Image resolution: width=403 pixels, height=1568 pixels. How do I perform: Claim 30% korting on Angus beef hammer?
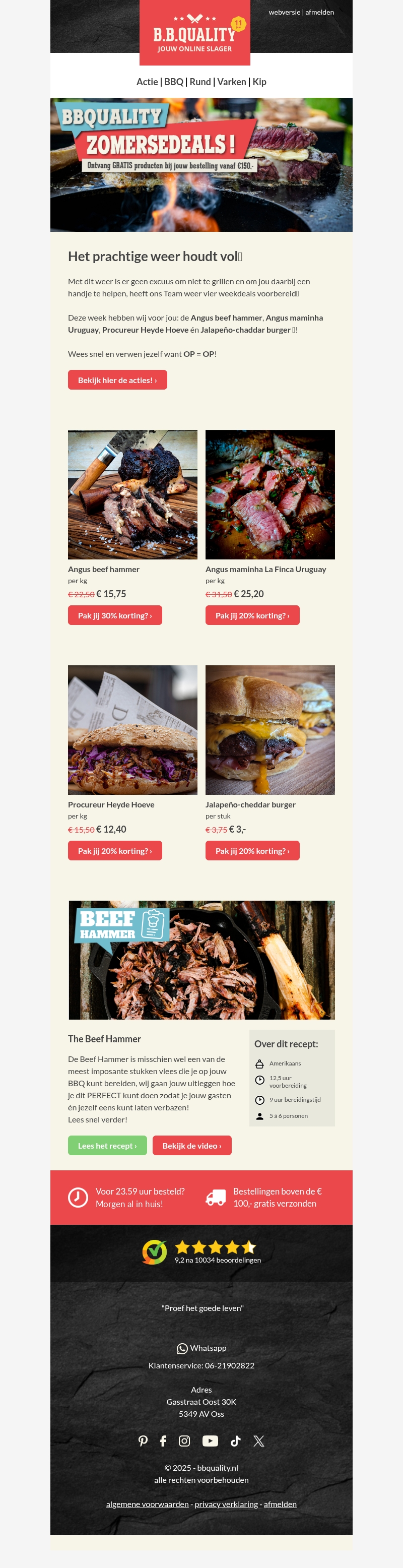pos(115,615)
